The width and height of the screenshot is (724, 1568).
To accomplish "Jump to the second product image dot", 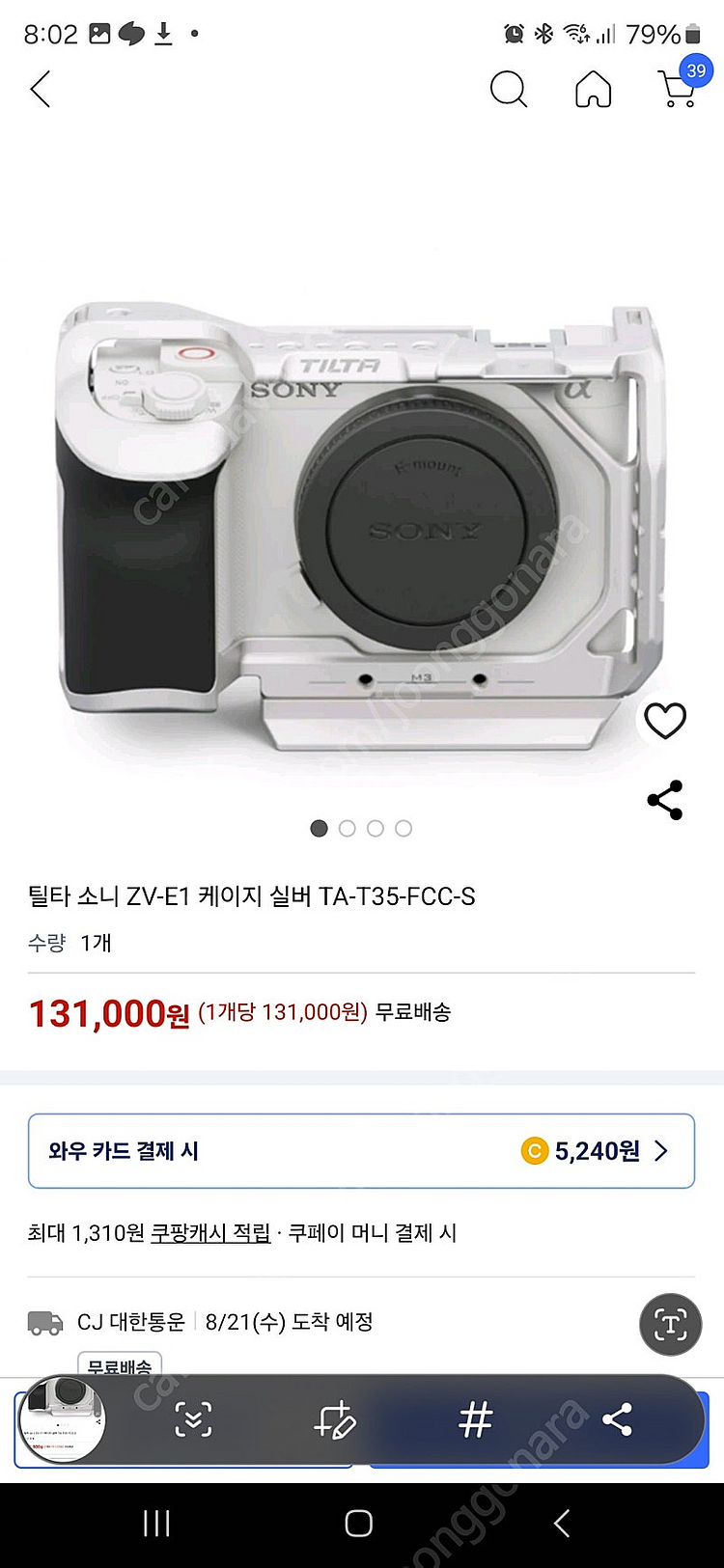I will (348, 828).
